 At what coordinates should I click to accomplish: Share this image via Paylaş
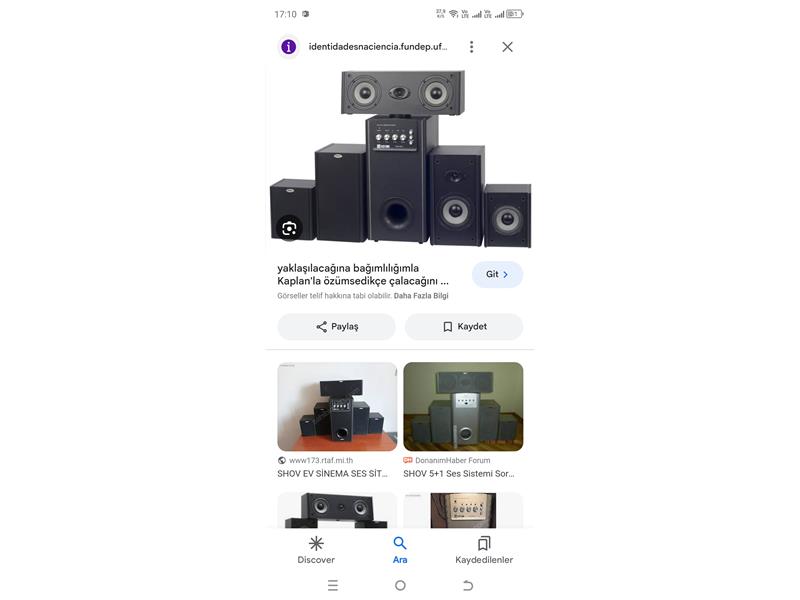coord(336,327)
